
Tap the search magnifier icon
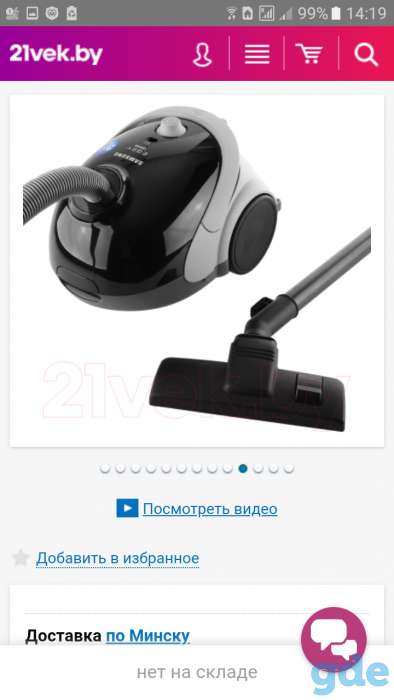(x=366, y=54)
